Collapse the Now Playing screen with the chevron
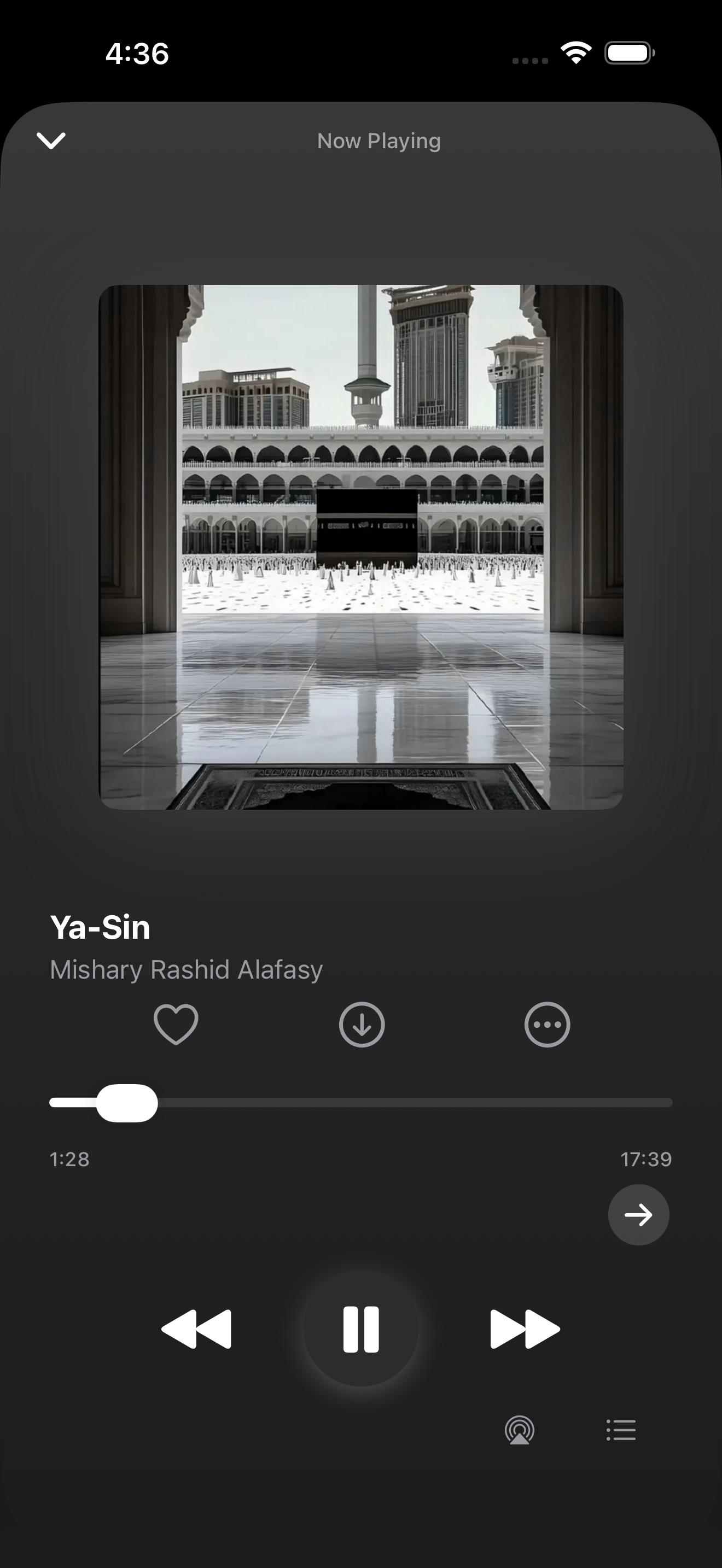 click(51, 141)
